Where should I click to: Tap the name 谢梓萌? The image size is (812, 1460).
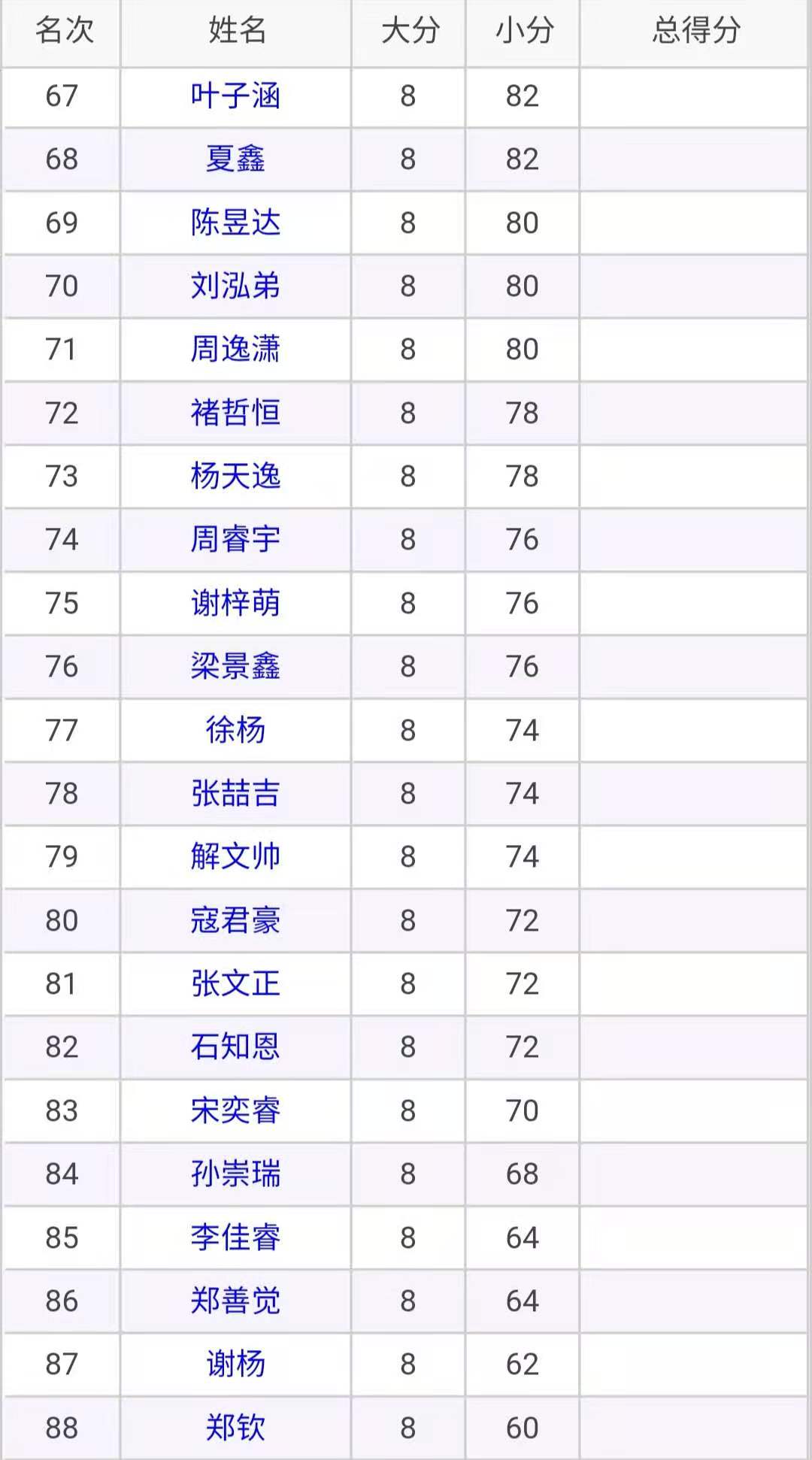point(235,603)
